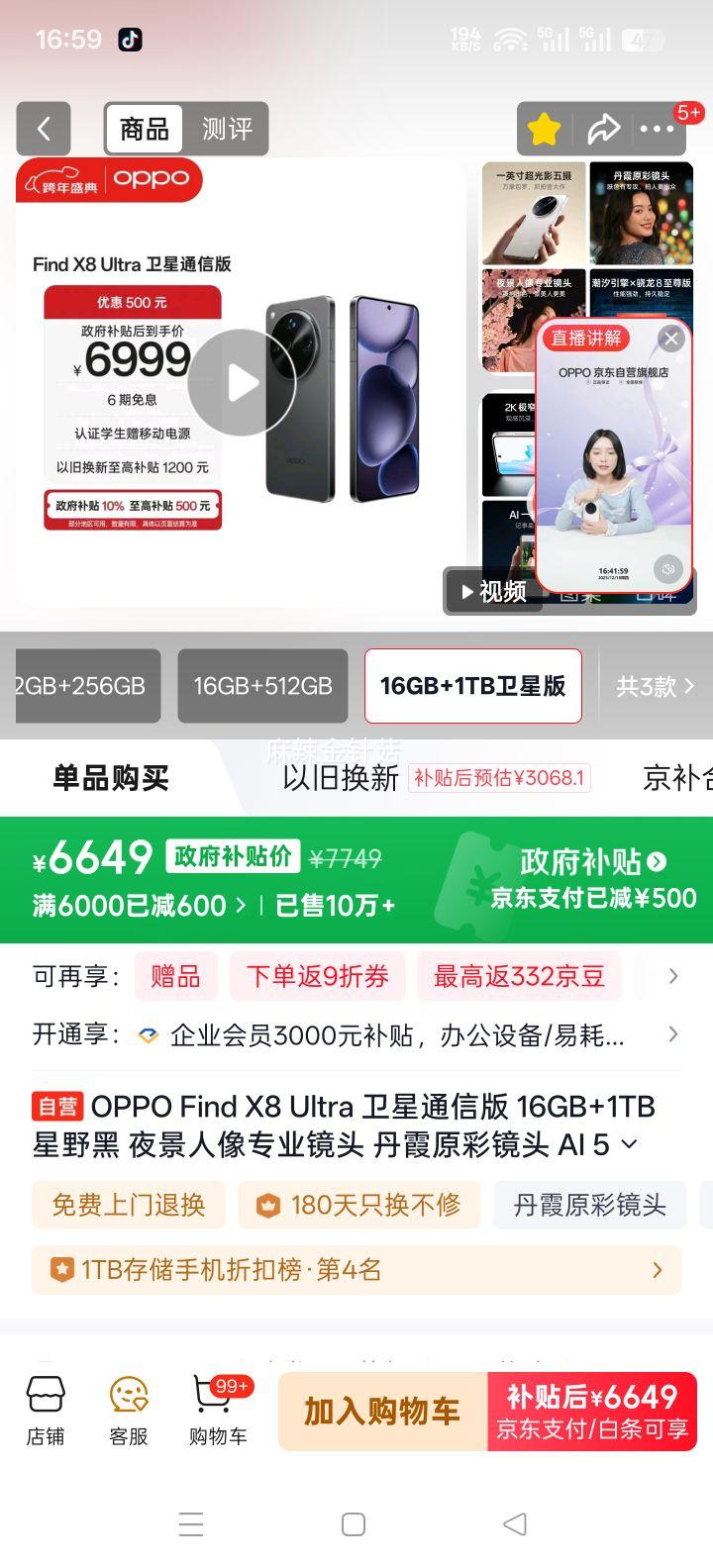Screen dimensions: 713x1568
Task: Select the 16GB+512GB storage variant
Action: (x=263, y=685)
